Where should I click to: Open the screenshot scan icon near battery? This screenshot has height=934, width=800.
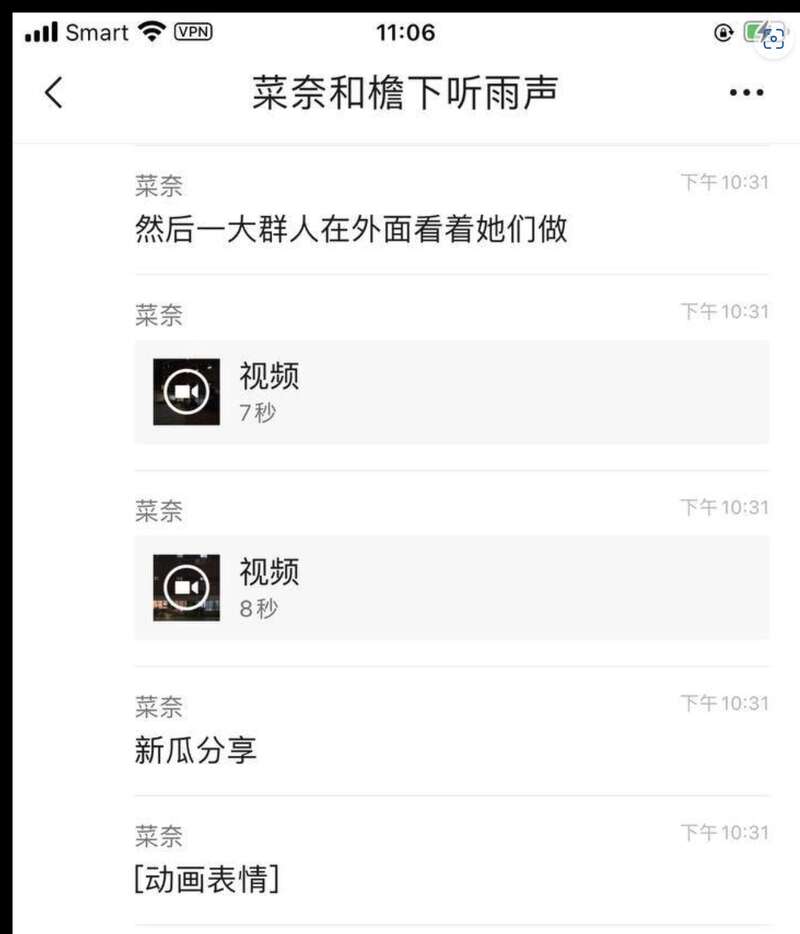(773, 38)
